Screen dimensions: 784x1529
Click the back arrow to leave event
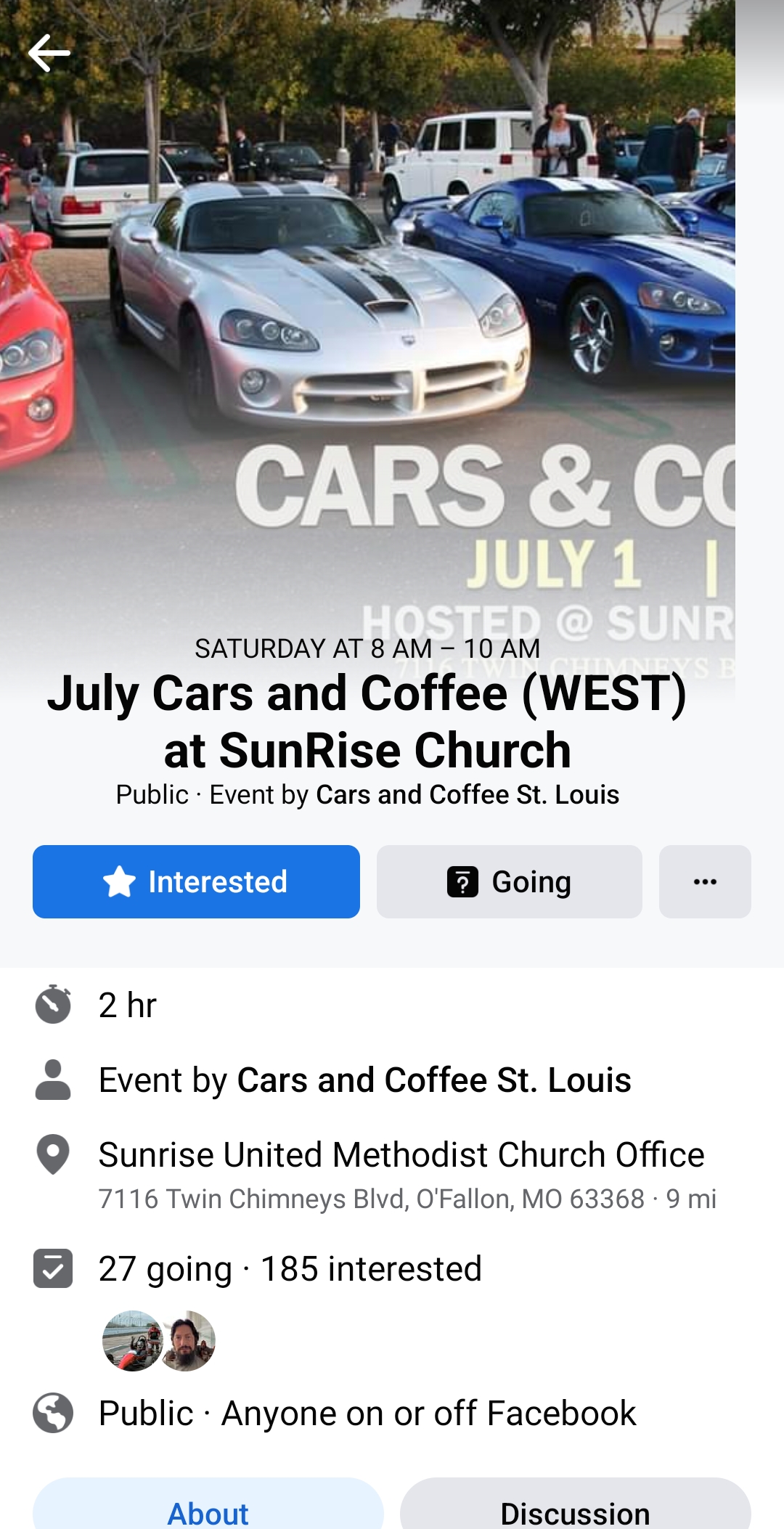click(x=49, y=52)
